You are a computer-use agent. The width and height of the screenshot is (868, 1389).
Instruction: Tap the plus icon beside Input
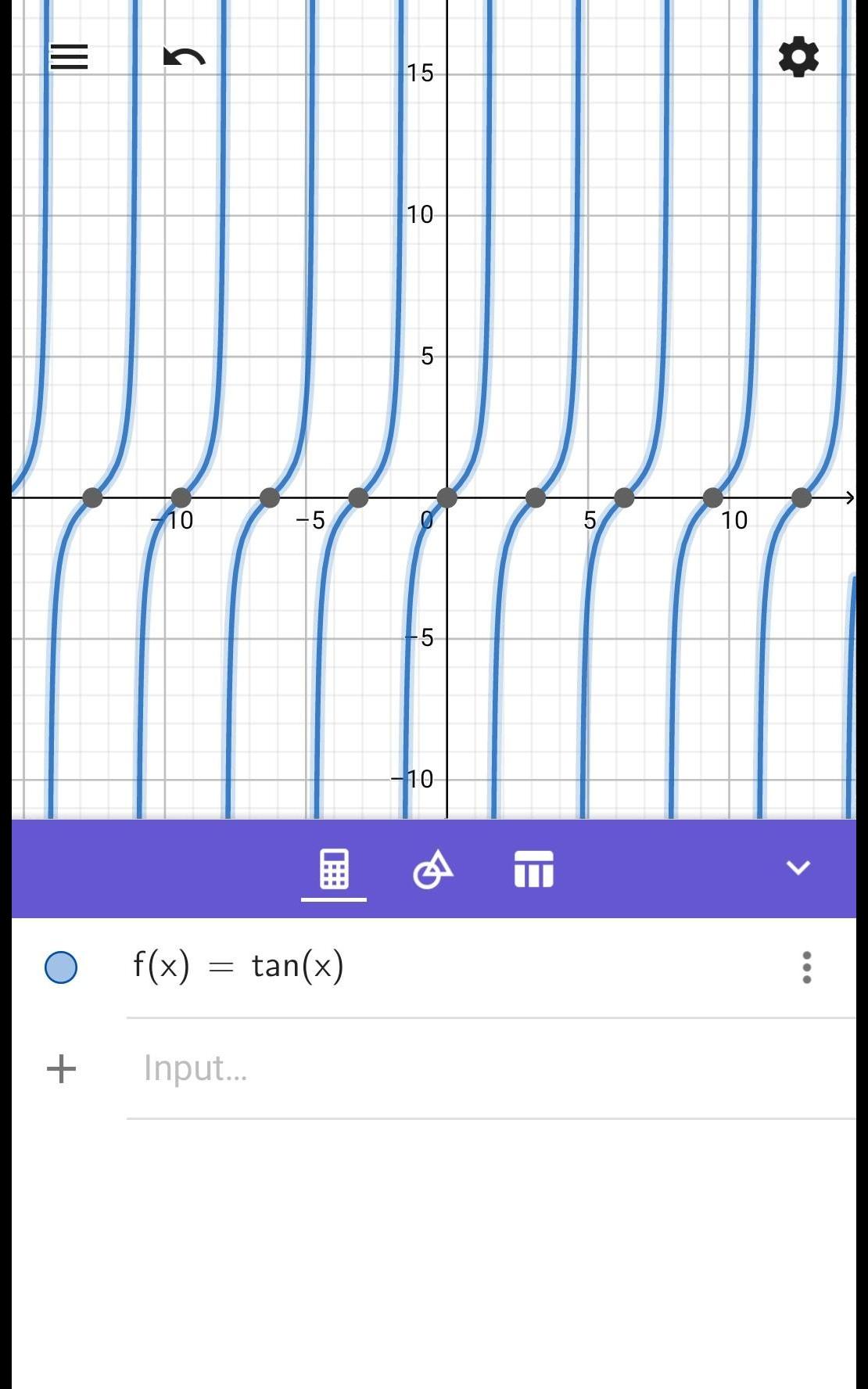(61, 1068)
